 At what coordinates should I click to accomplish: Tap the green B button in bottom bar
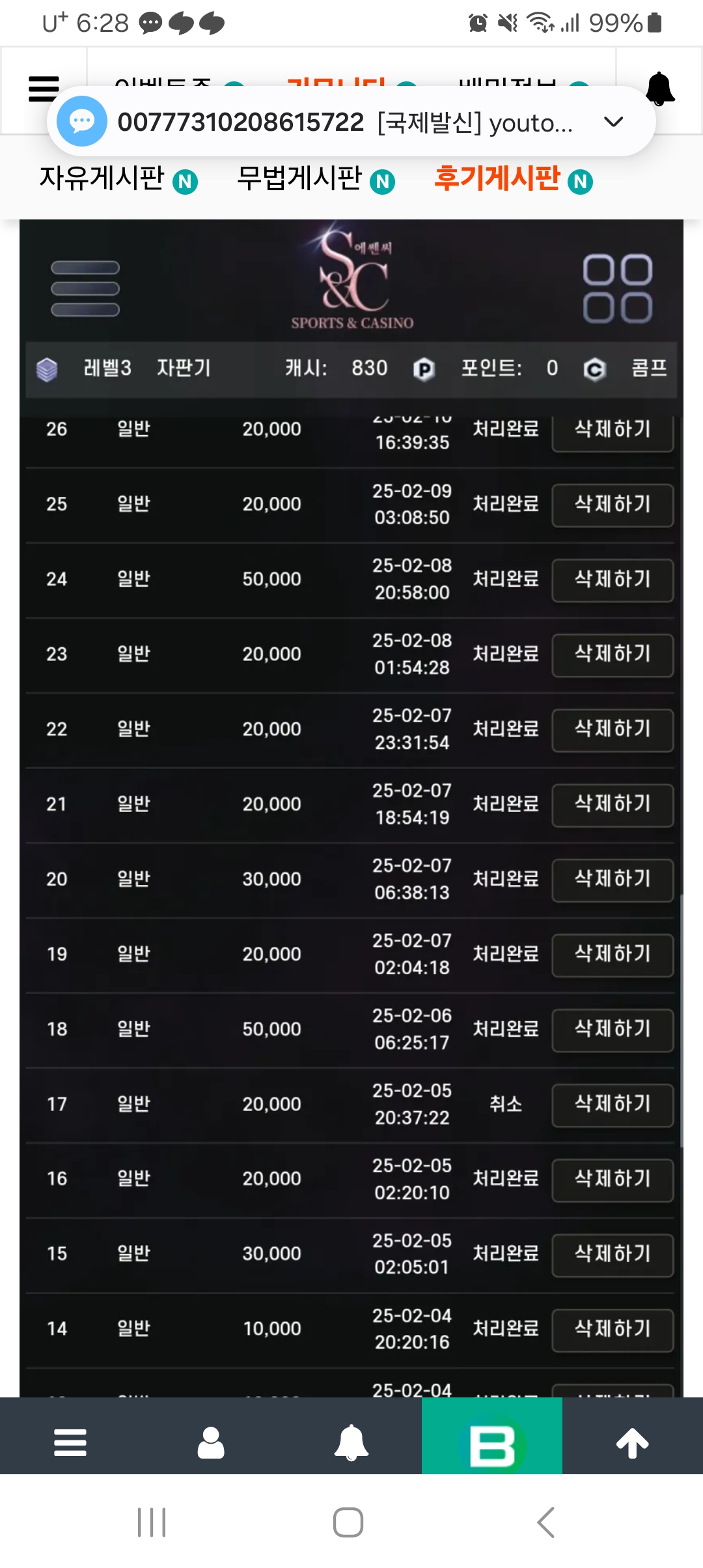(492, 1436)
